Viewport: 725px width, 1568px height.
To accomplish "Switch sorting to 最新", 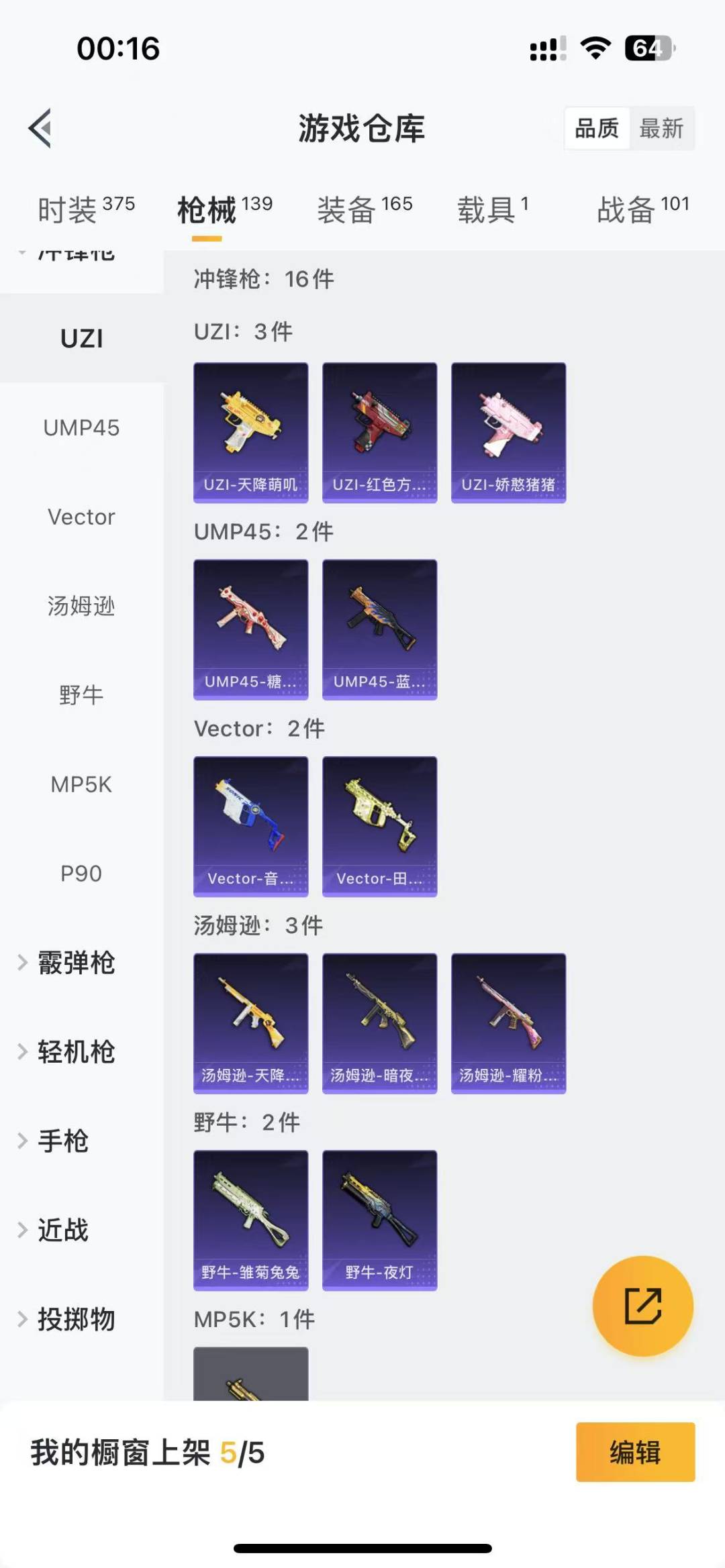I will (661, 128).
